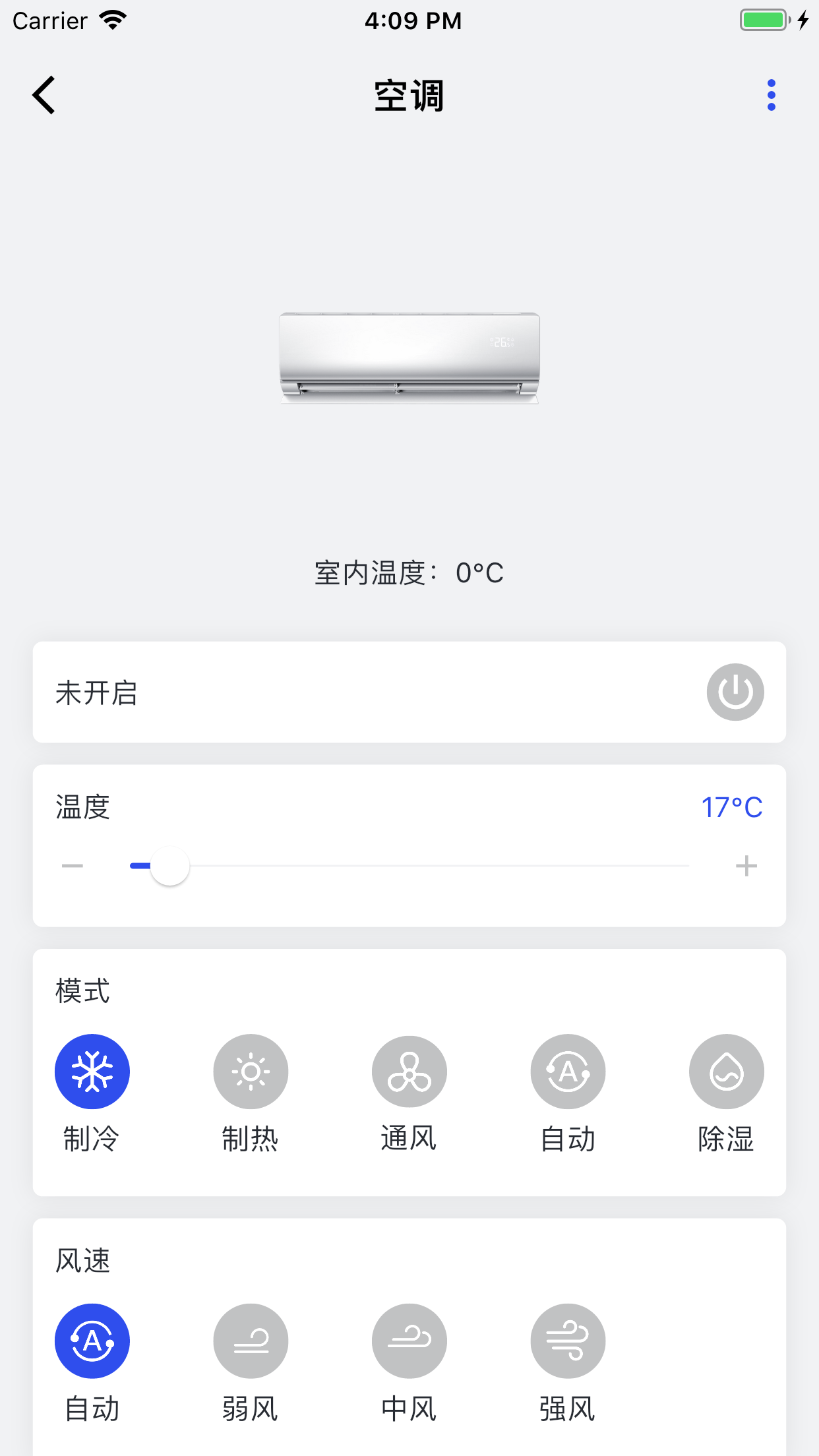Select 制冷 cooling mode
819x1456 pixels.
click(x=92, y=1072)
